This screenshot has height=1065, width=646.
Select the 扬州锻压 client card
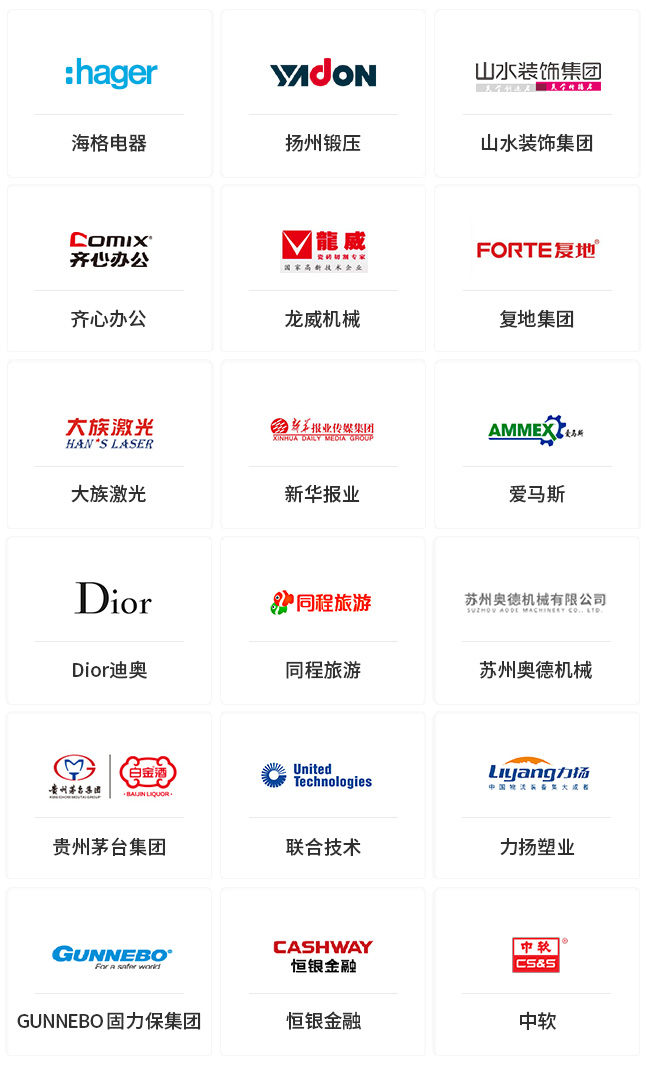pyautogui.click(x=323, y=94)
